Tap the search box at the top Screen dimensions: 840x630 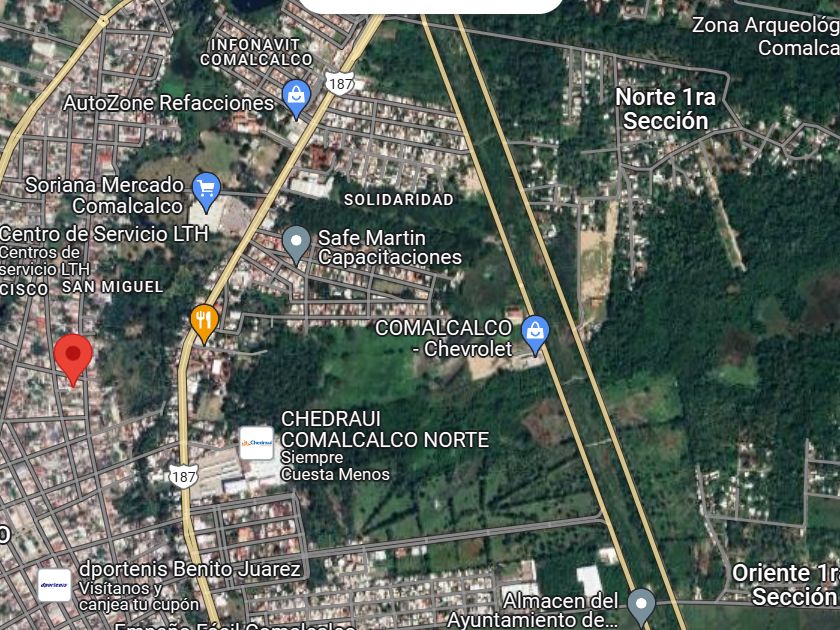430,4
